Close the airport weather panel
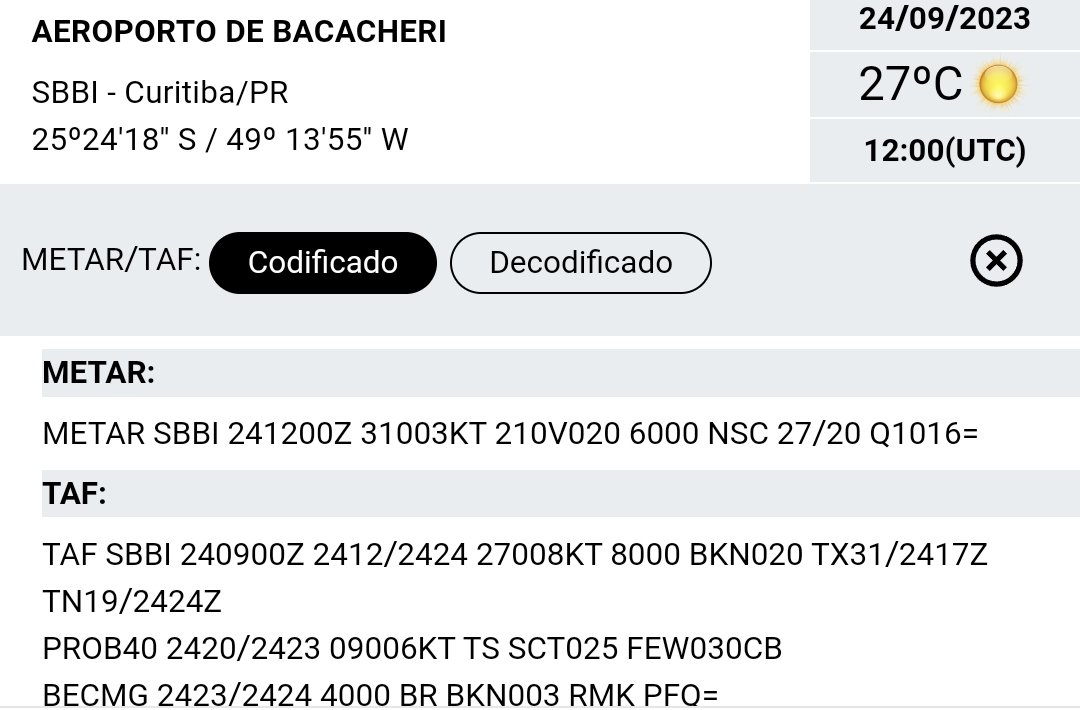The width and height of the screenshot is (1080, 710). click(996, 261)
